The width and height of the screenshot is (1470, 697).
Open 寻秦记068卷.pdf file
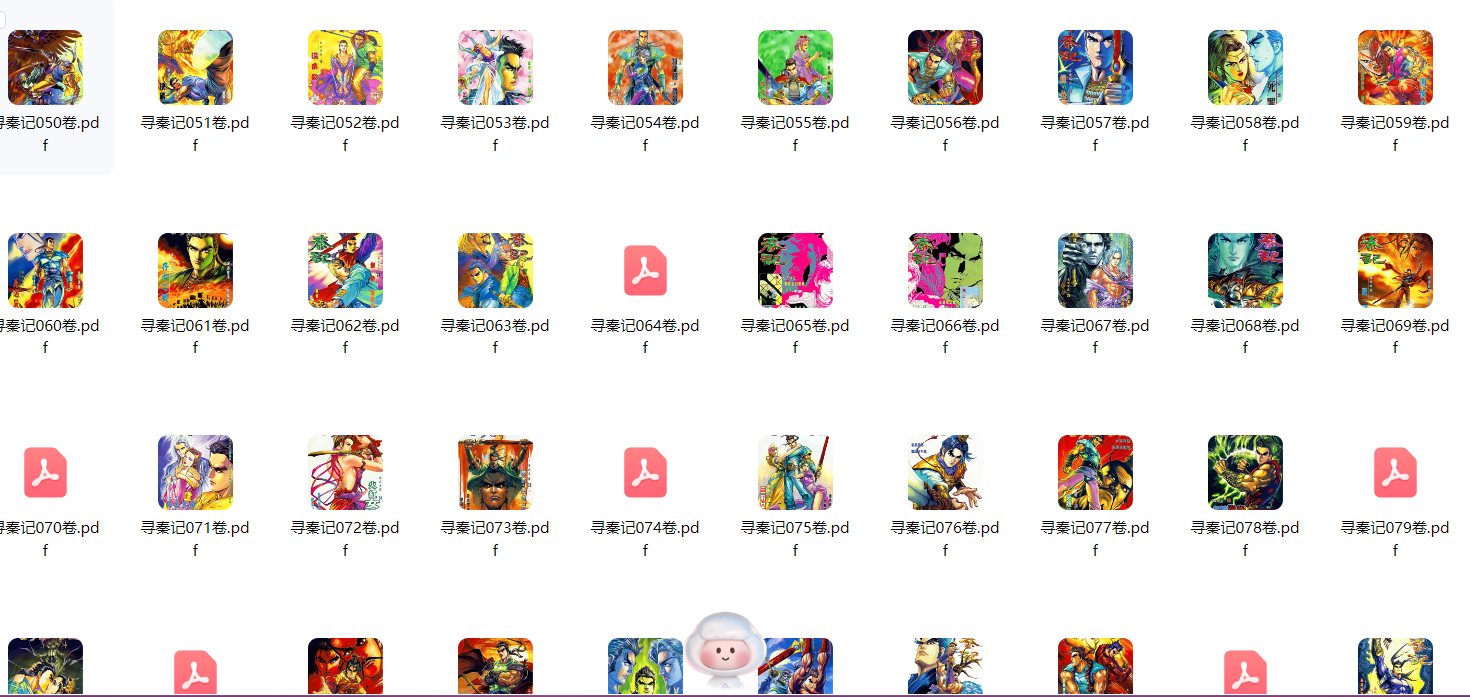[x=1245, y=270]
